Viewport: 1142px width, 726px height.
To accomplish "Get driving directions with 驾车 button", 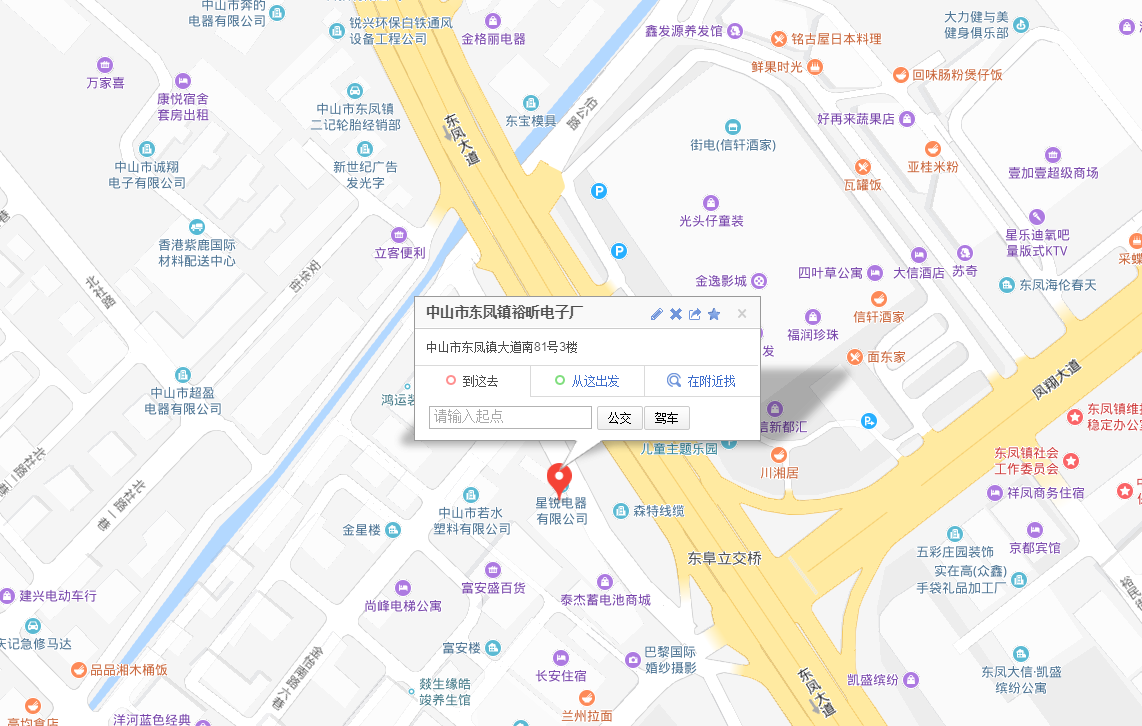I will point(667,418).
